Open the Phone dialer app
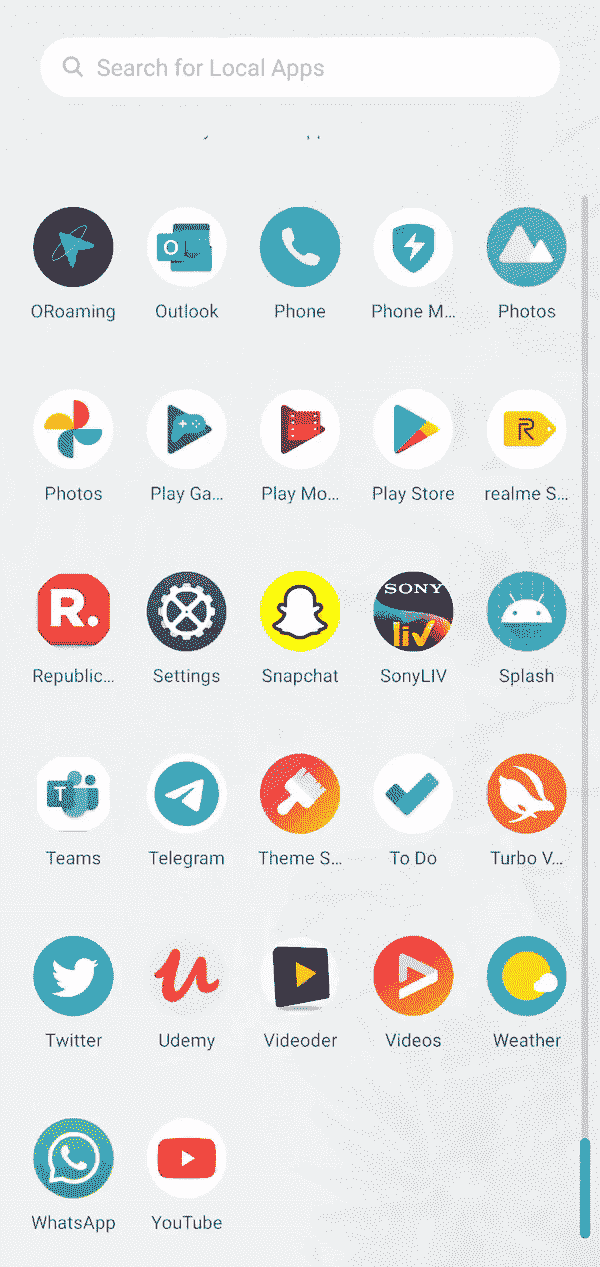600x1267 pixels. [x=300, y=248]
